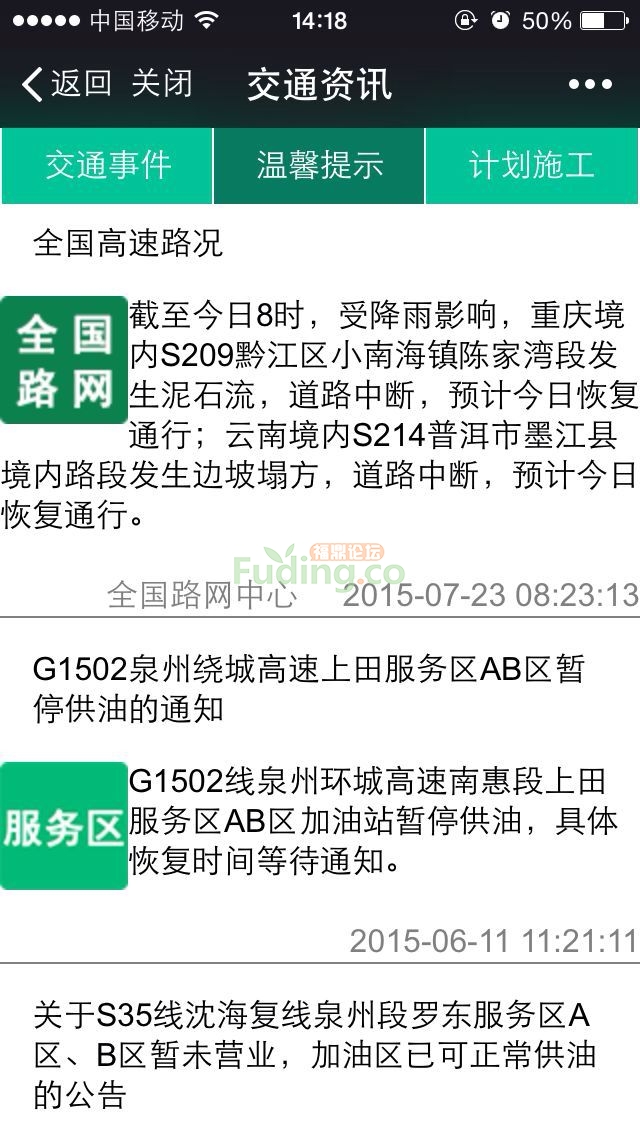
Task: Go back with the 返回 button
Action: [66, 84]
